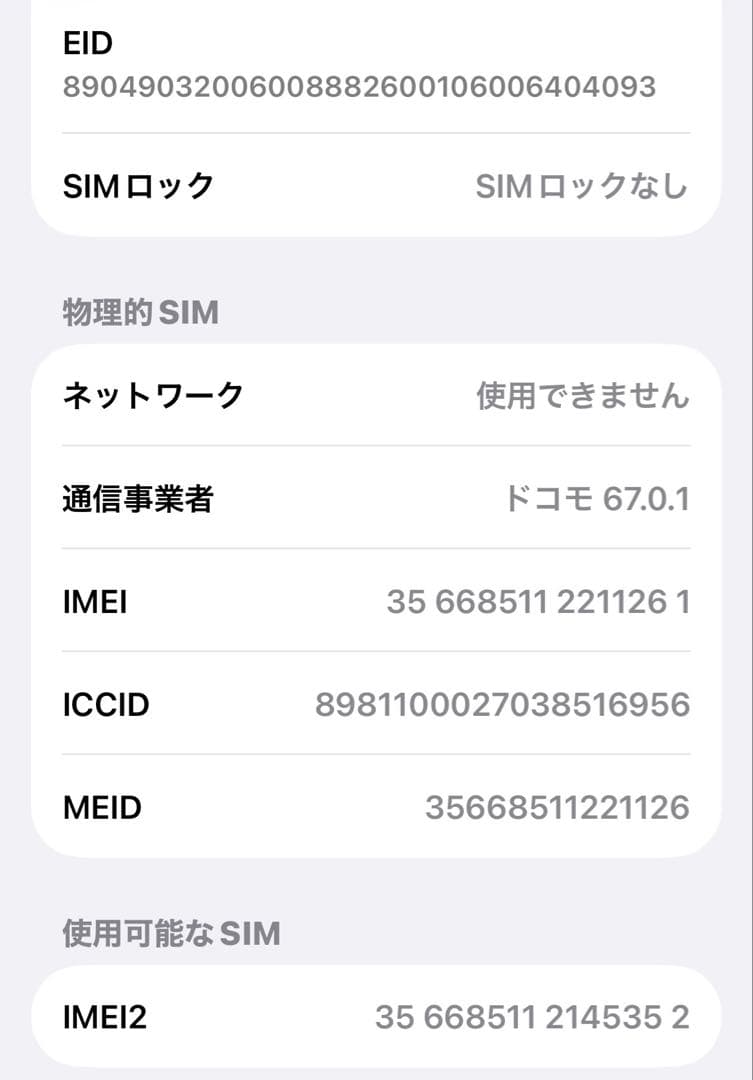Select the ネットワーク row
This screenshot has height=1080, width=753.
tap(376, 395)
